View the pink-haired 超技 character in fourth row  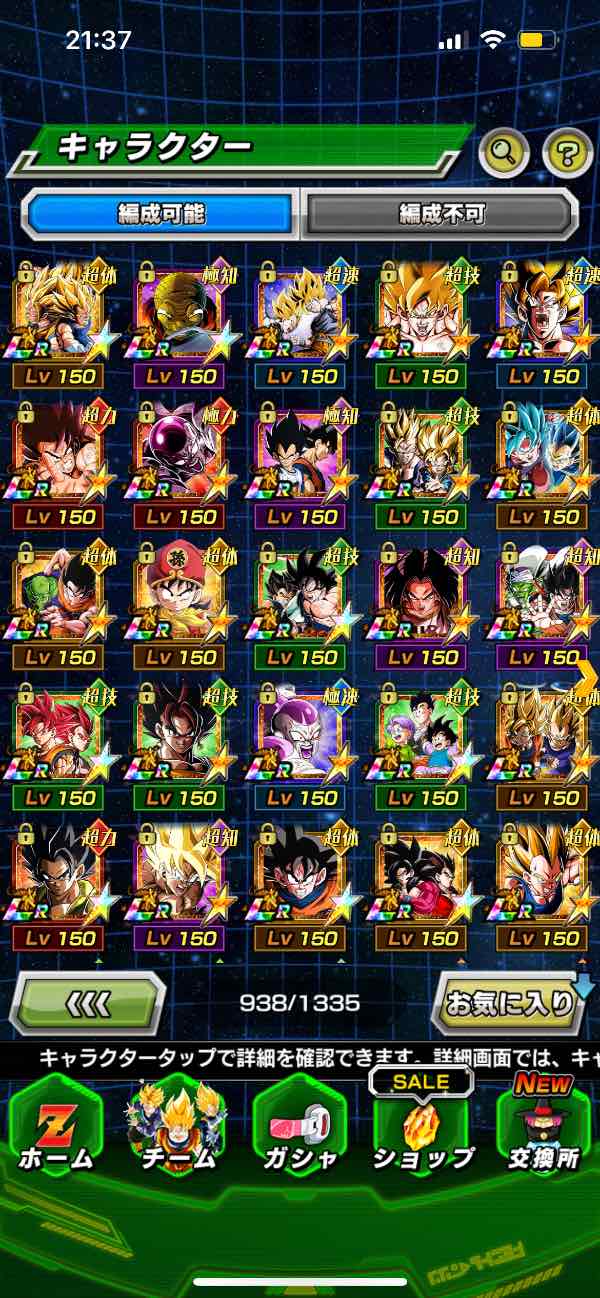[59, 732]
